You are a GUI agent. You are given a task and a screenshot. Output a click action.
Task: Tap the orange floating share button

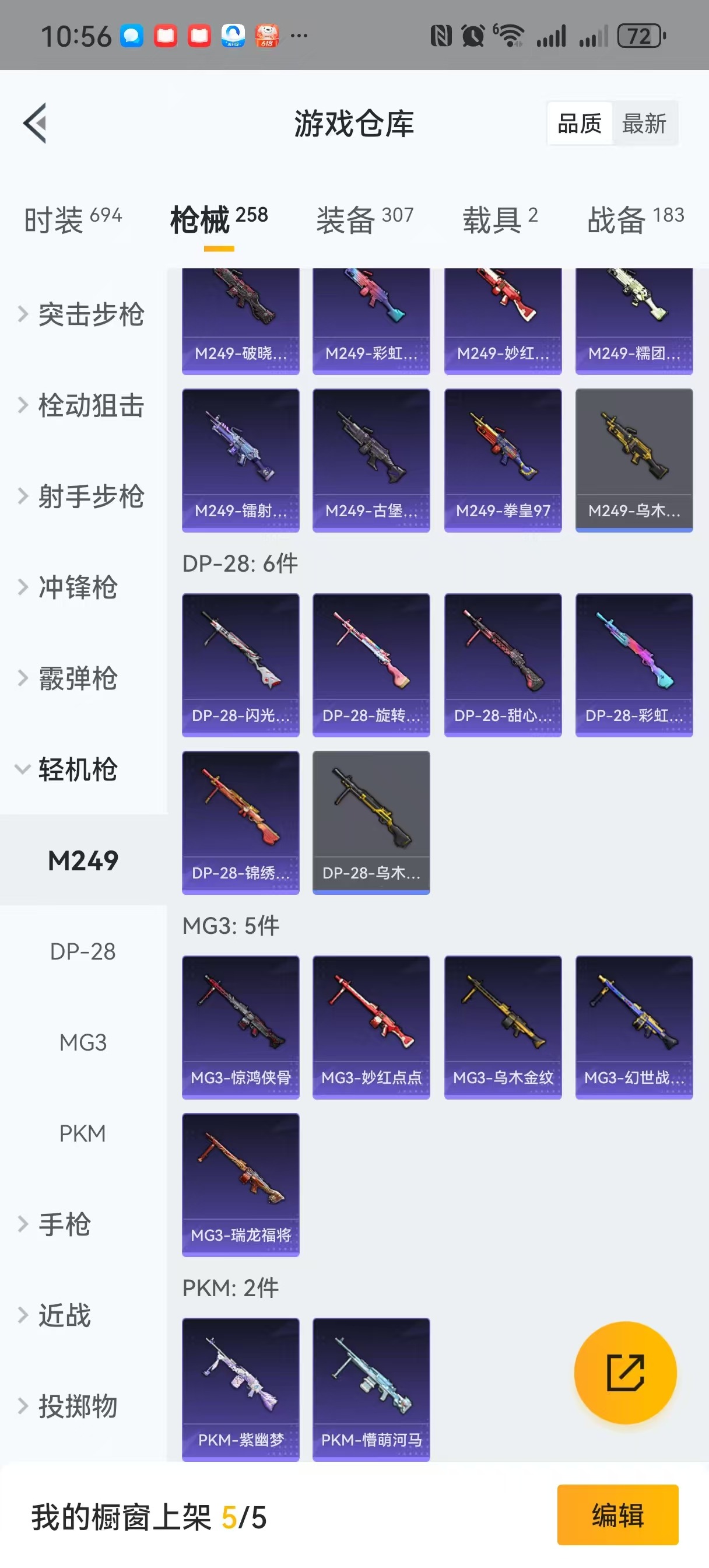(625, 1373)
